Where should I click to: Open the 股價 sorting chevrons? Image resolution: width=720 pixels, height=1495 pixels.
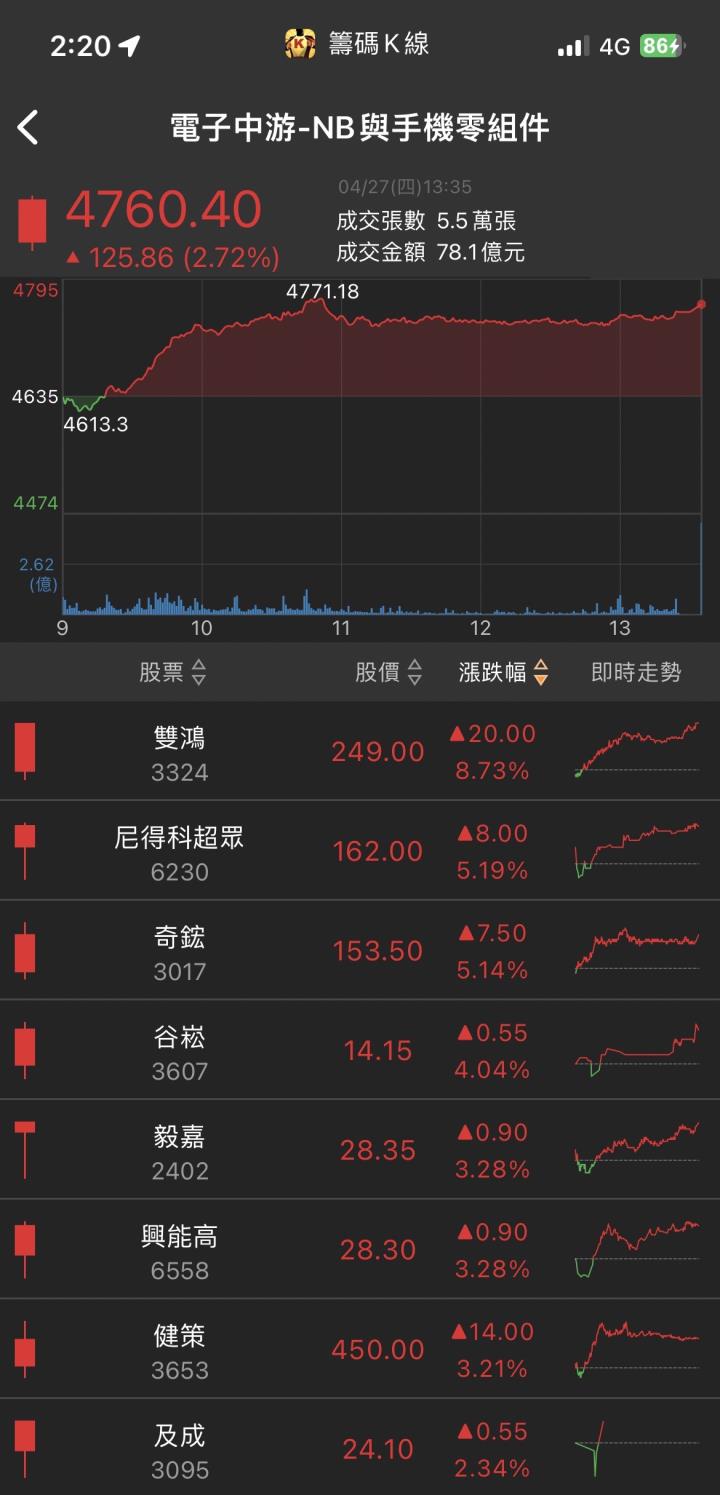416,673
